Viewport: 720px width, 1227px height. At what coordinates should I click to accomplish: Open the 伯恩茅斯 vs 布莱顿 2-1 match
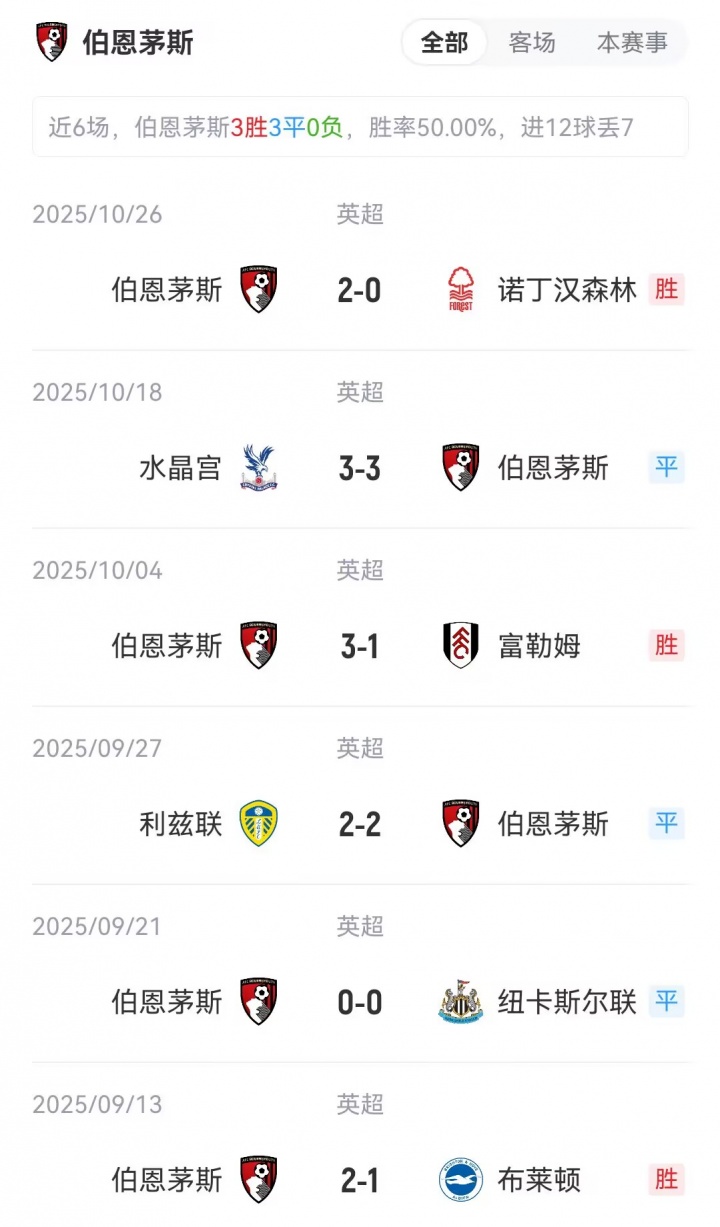tap(360, 1180)
